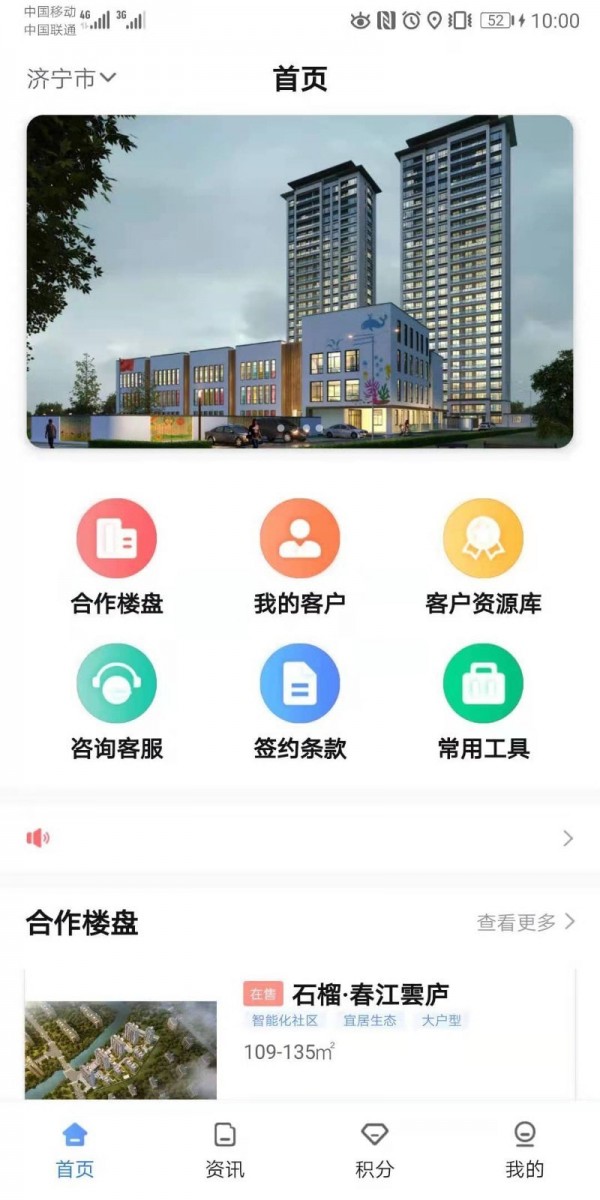Viewport: 600px width, 1200px height.
Task: Switch to the 首页 tab
Action: (x=75, y=1150)
